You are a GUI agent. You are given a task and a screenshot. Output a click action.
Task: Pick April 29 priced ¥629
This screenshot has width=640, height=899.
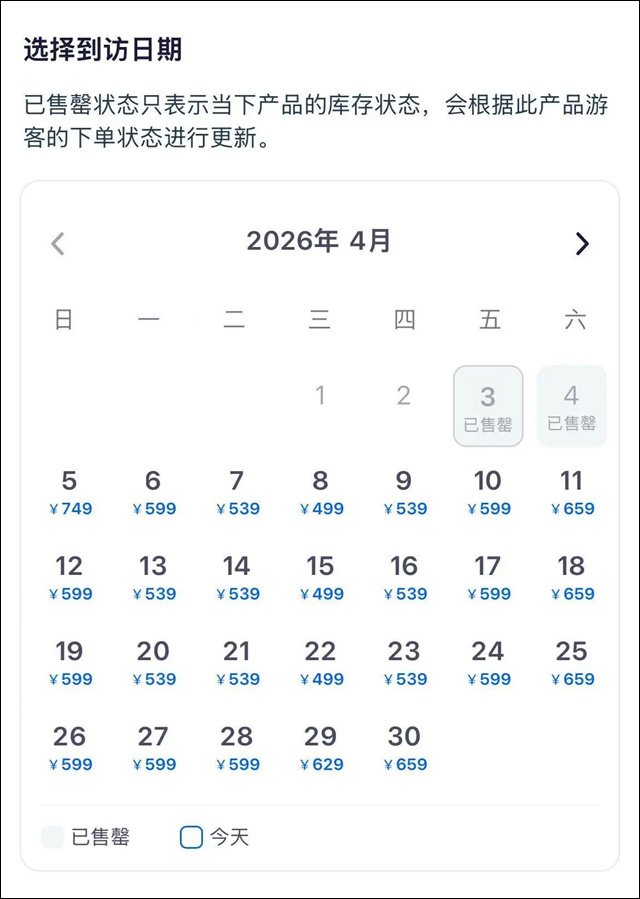coord(320,747)
